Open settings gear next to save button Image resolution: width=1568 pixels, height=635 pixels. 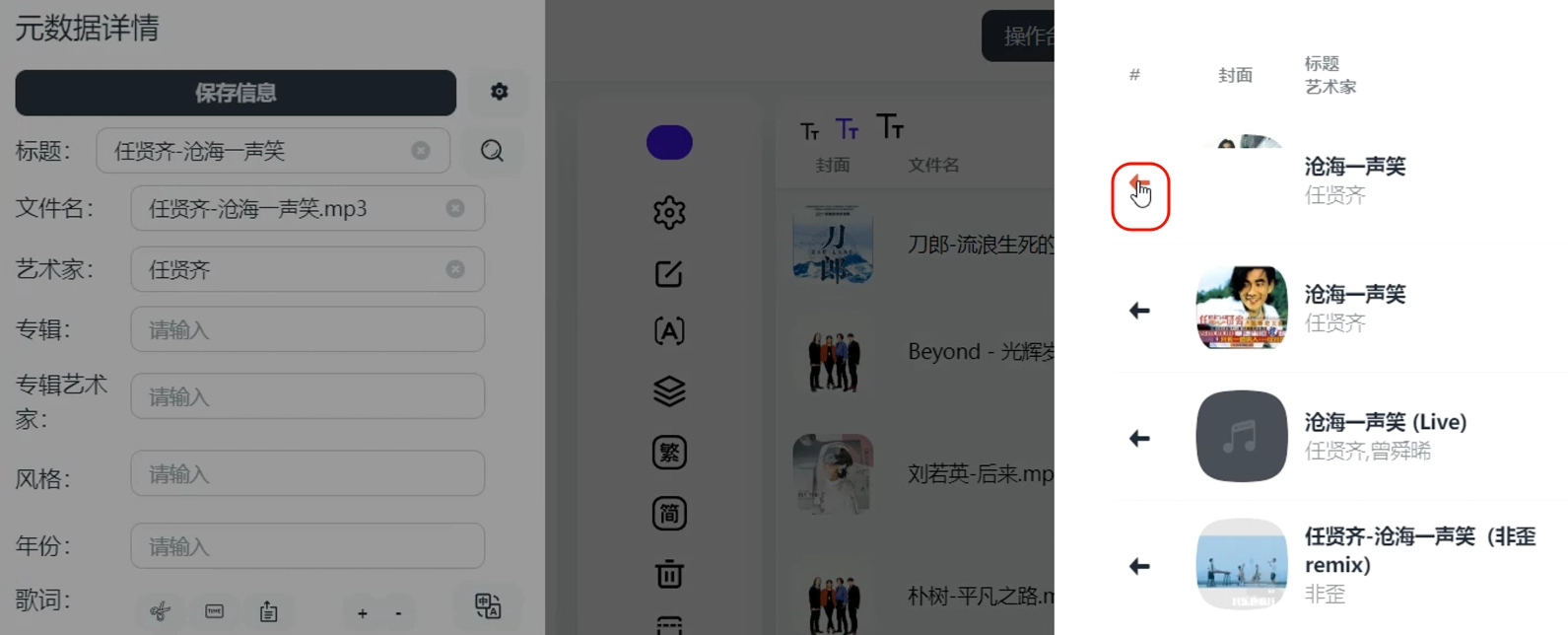(500, 92)
